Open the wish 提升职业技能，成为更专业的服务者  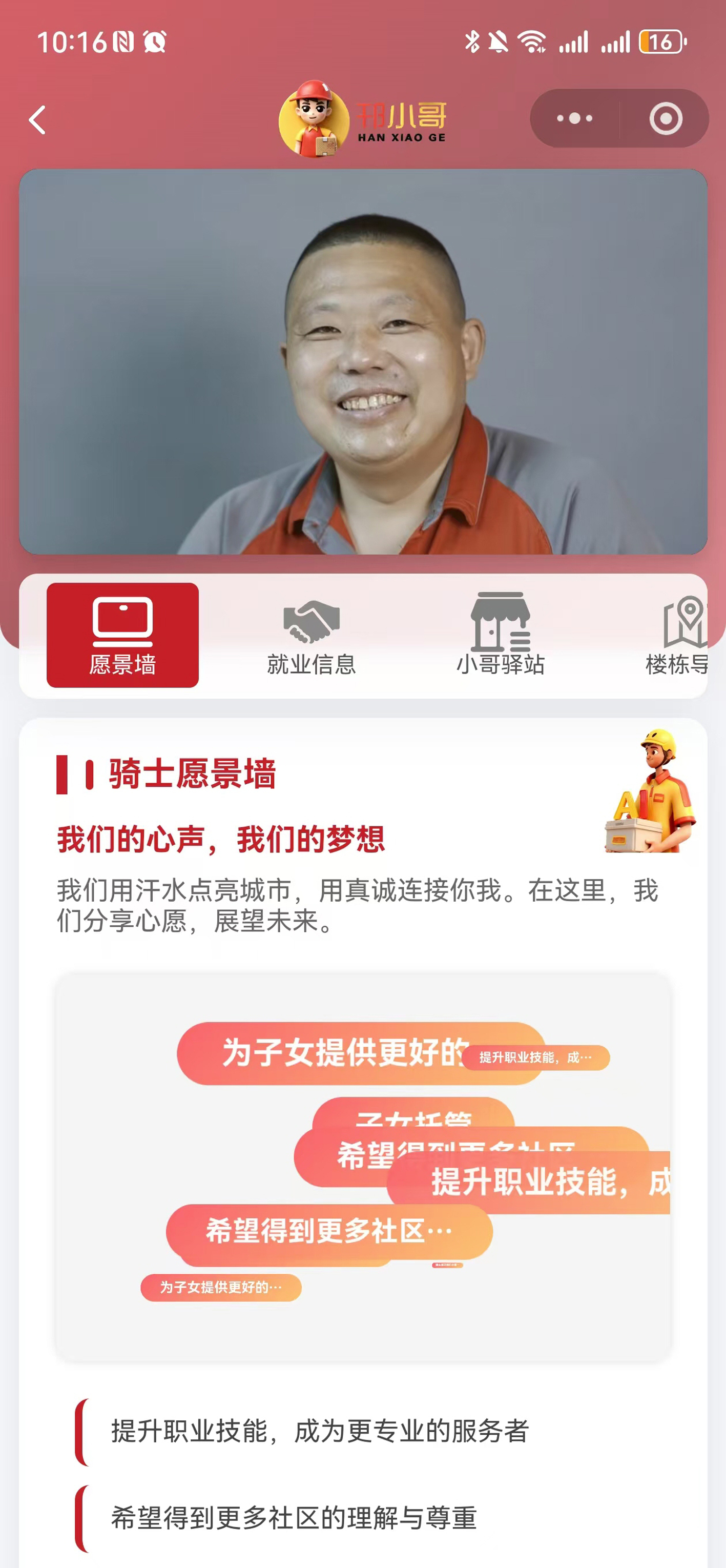(x=320, y=1431)
